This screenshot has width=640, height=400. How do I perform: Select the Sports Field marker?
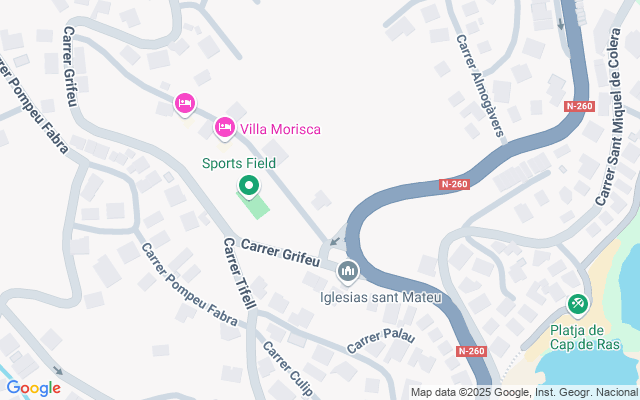pos(247,186)
